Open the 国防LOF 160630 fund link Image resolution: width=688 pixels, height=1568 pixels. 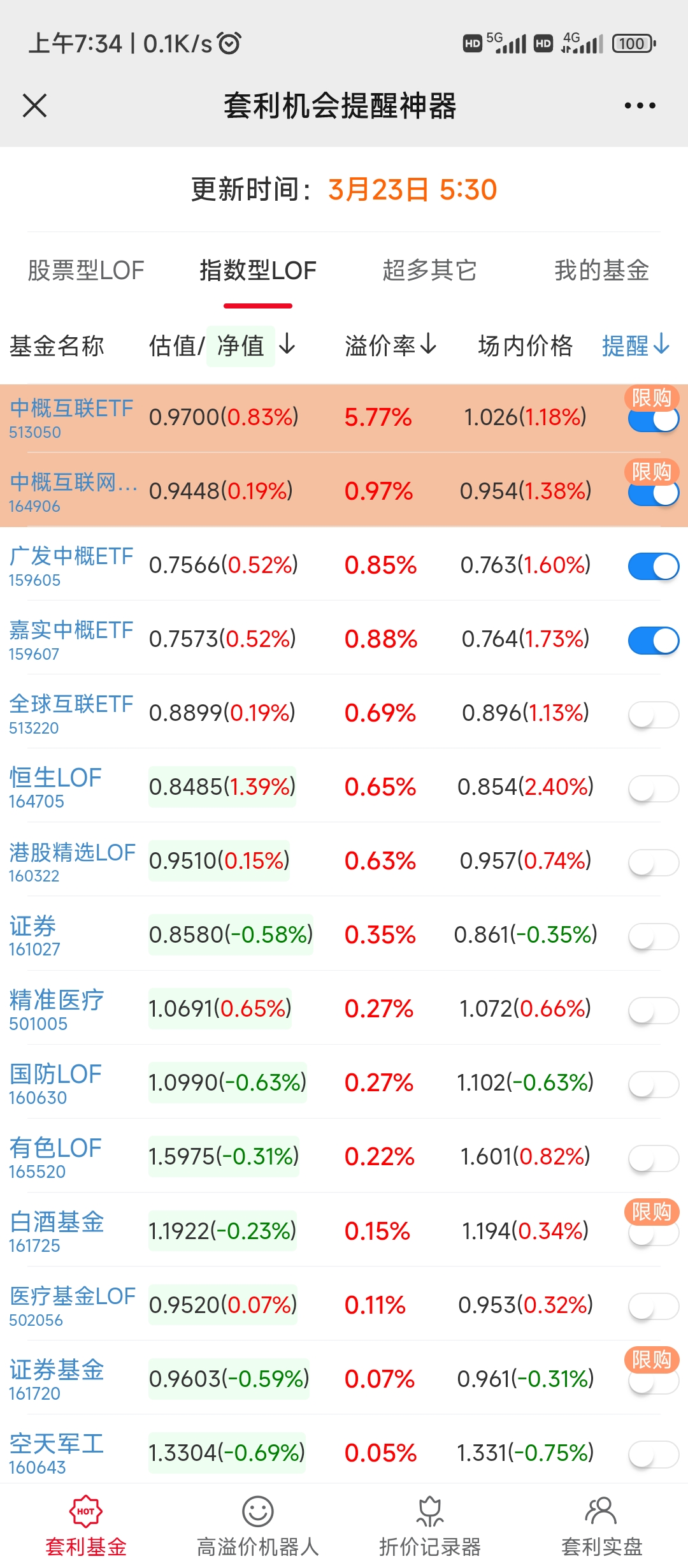tap(55, 1082)
